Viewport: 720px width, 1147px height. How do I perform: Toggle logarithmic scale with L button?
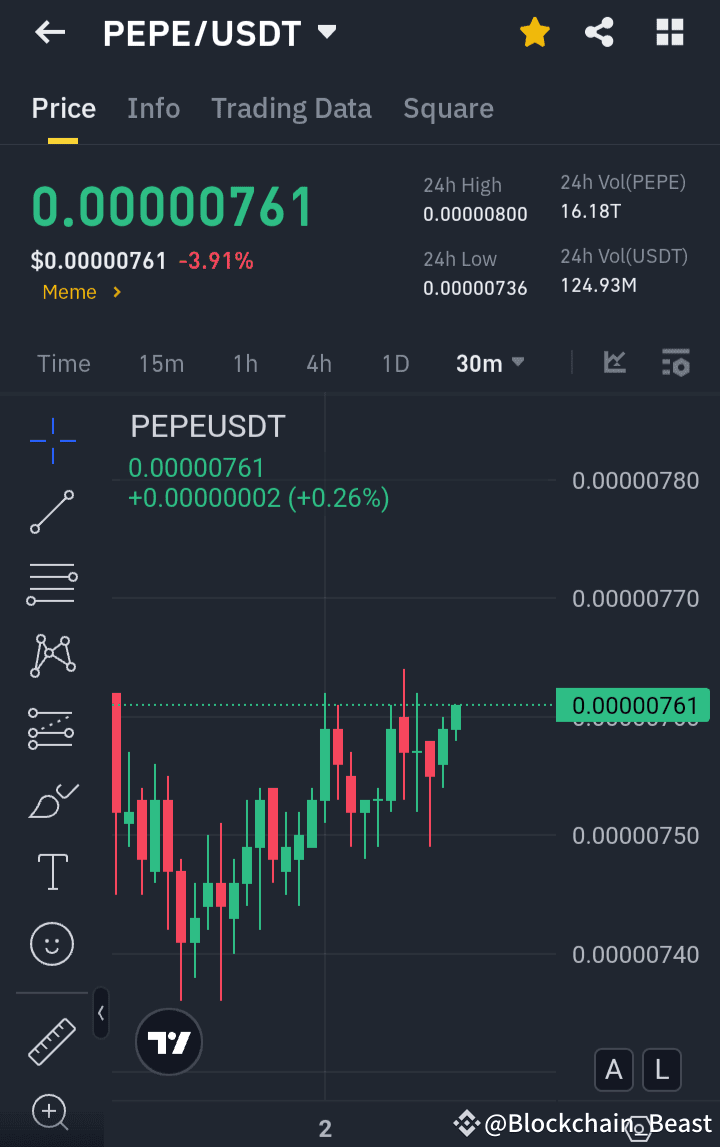click(661, 1070)
